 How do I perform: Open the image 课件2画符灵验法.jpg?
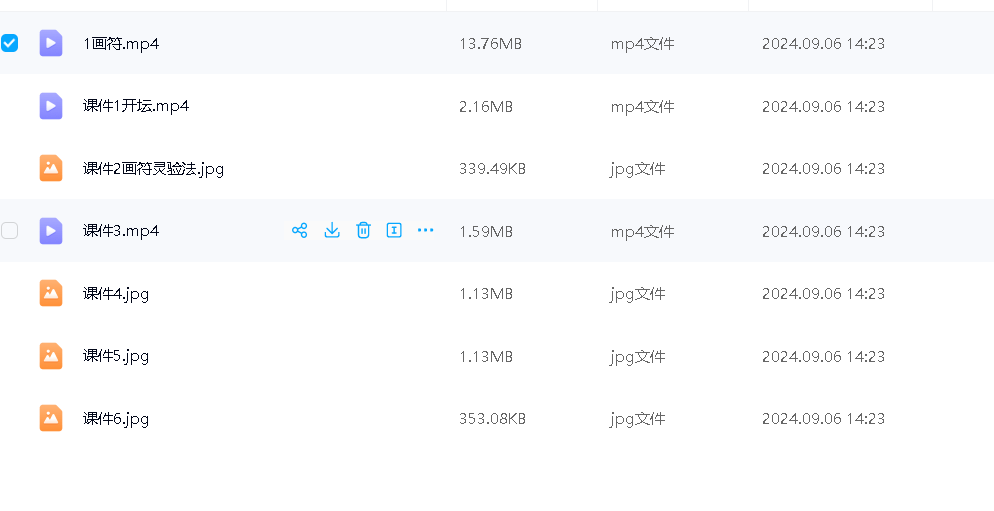[153, 169]
